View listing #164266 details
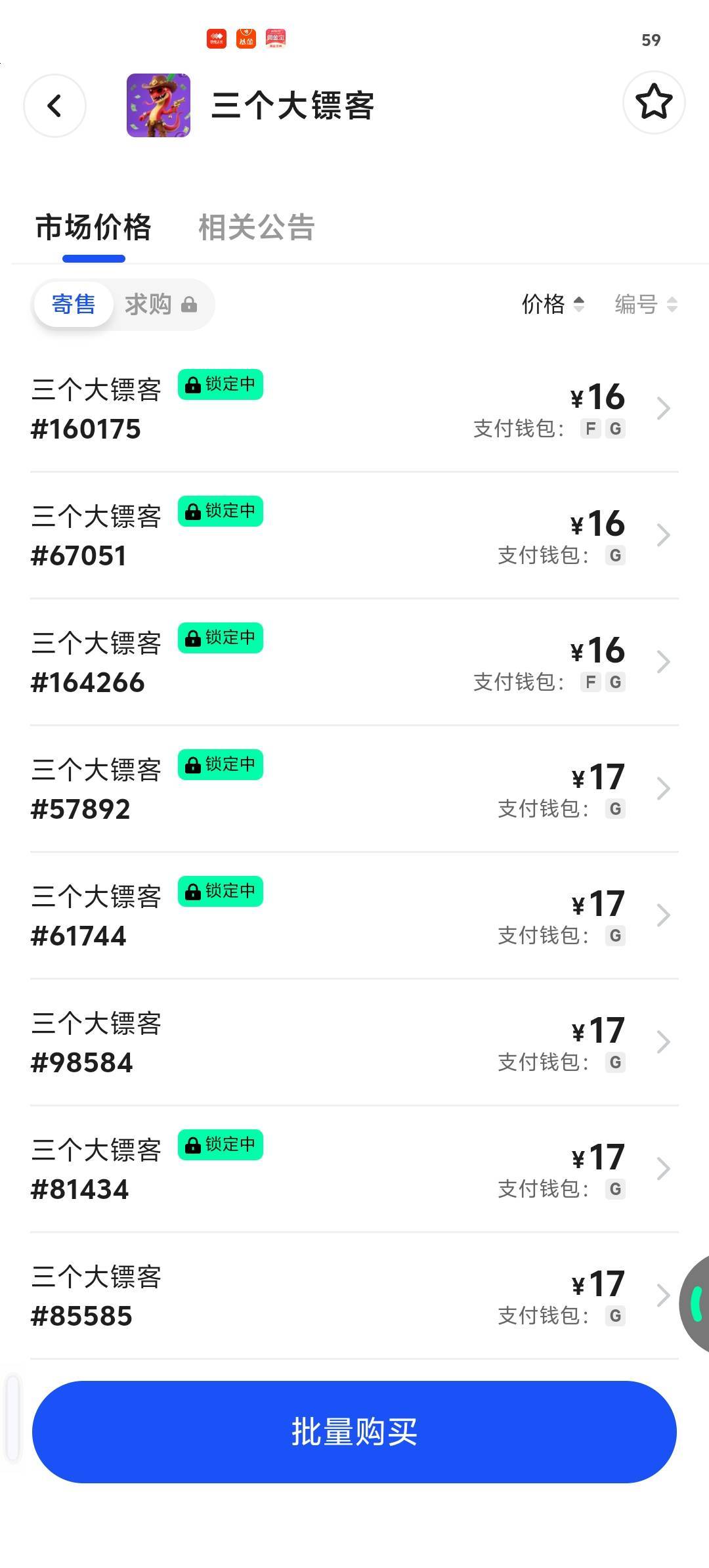Screen dimensions: 709x1568 click(354, 663)
